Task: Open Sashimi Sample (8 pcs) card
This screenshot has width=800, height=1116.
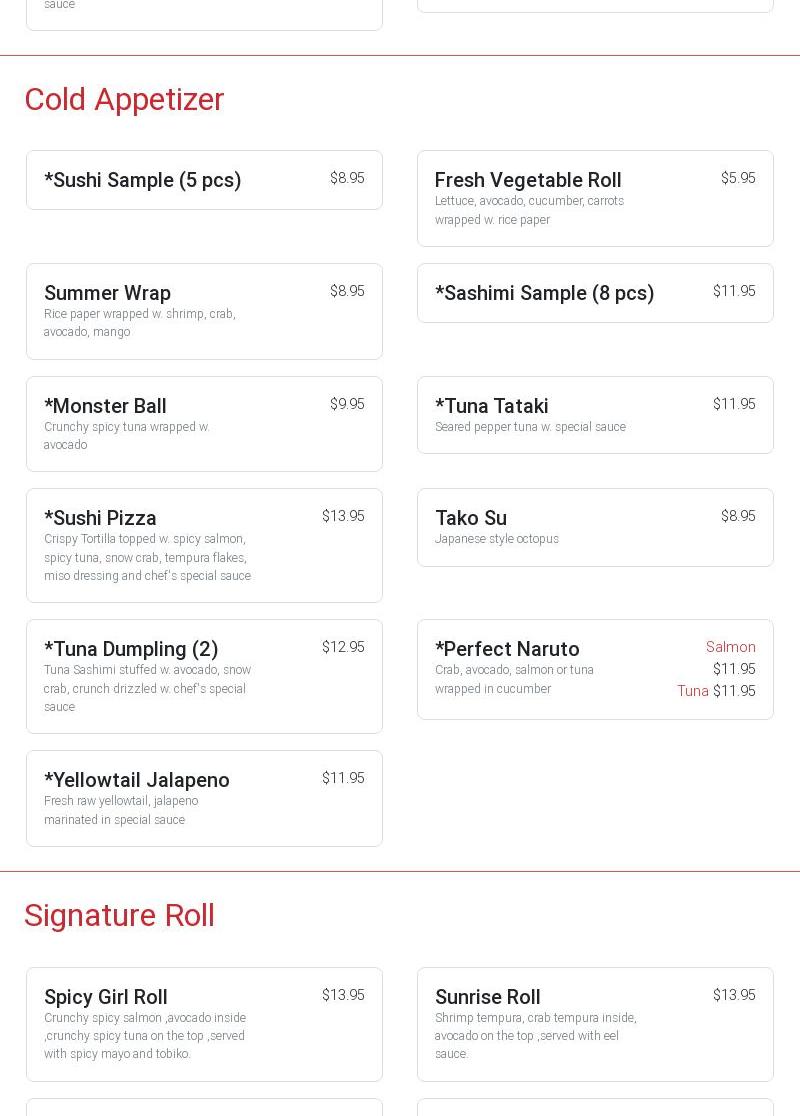Action: (x=595, y=293)
